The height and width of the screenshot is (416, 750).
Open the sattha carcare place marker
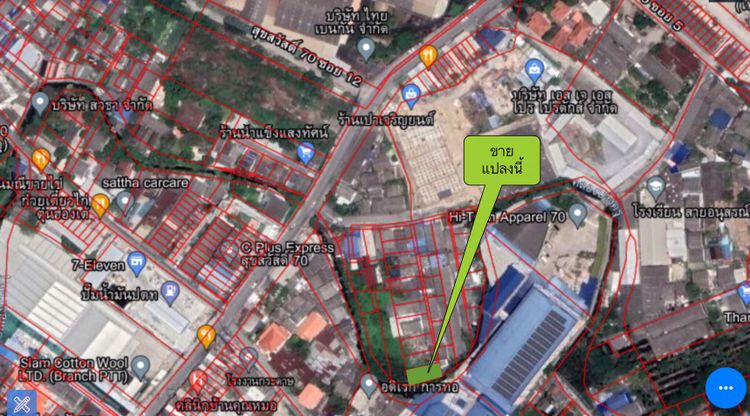coord(125,200)
